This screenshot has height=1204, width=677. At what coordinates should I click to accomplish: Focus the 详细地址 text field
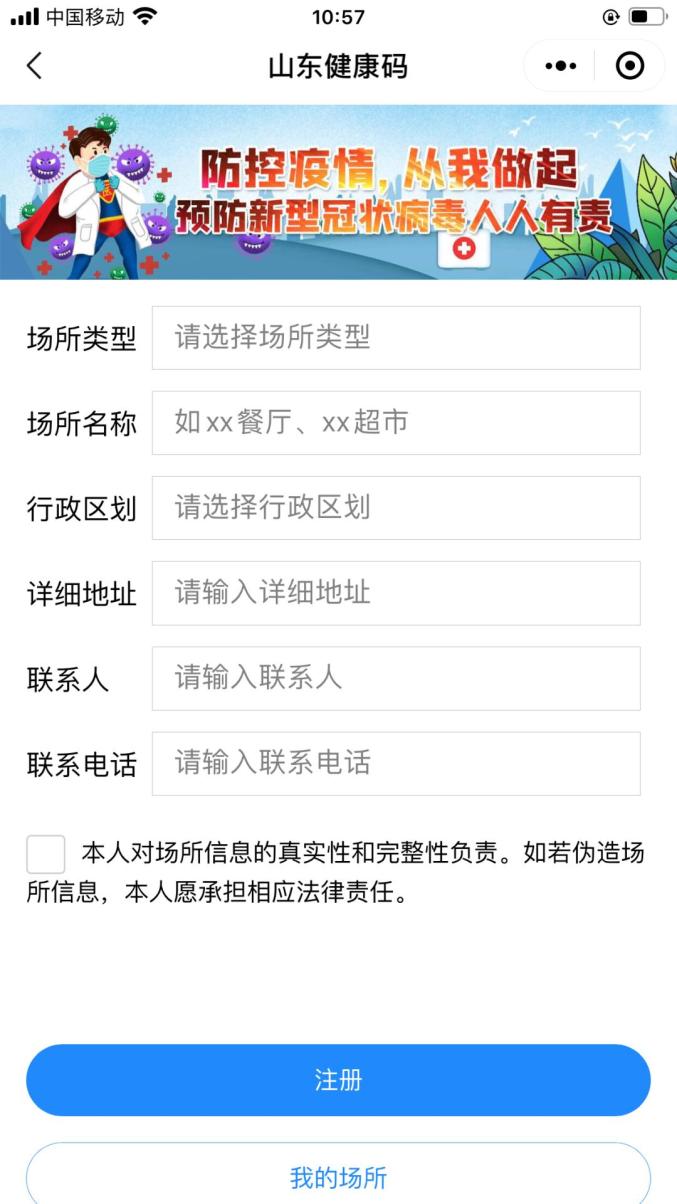(396, 593)
